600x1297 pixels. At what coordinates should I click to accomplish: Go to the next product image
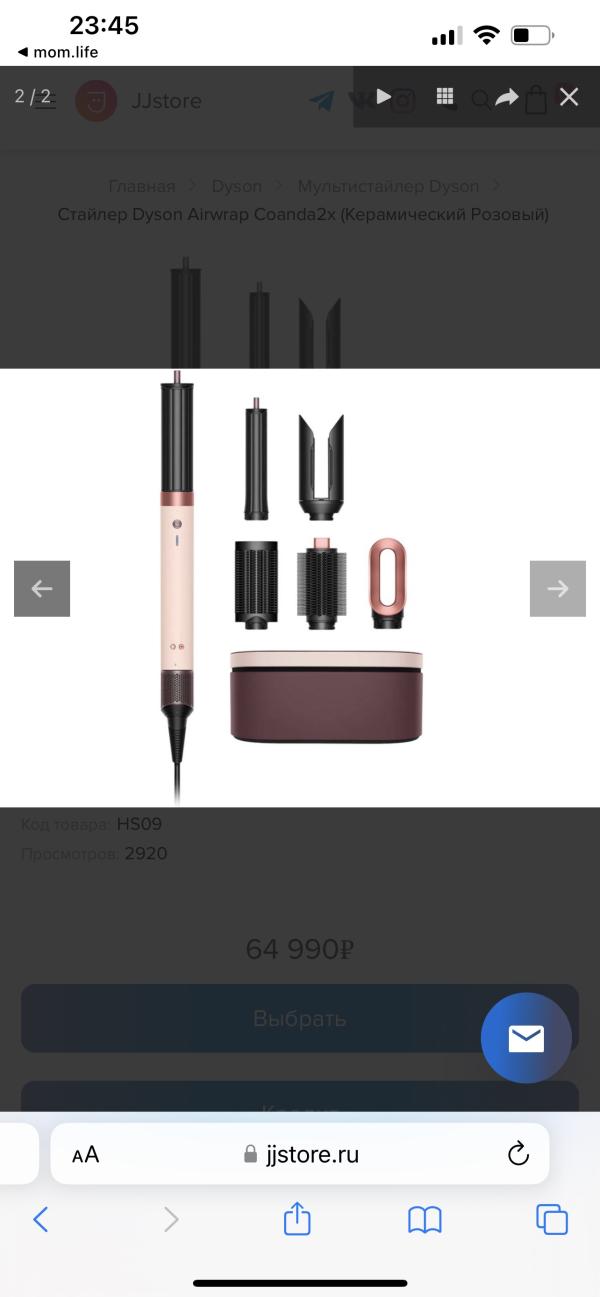click(x=558, y=589)
